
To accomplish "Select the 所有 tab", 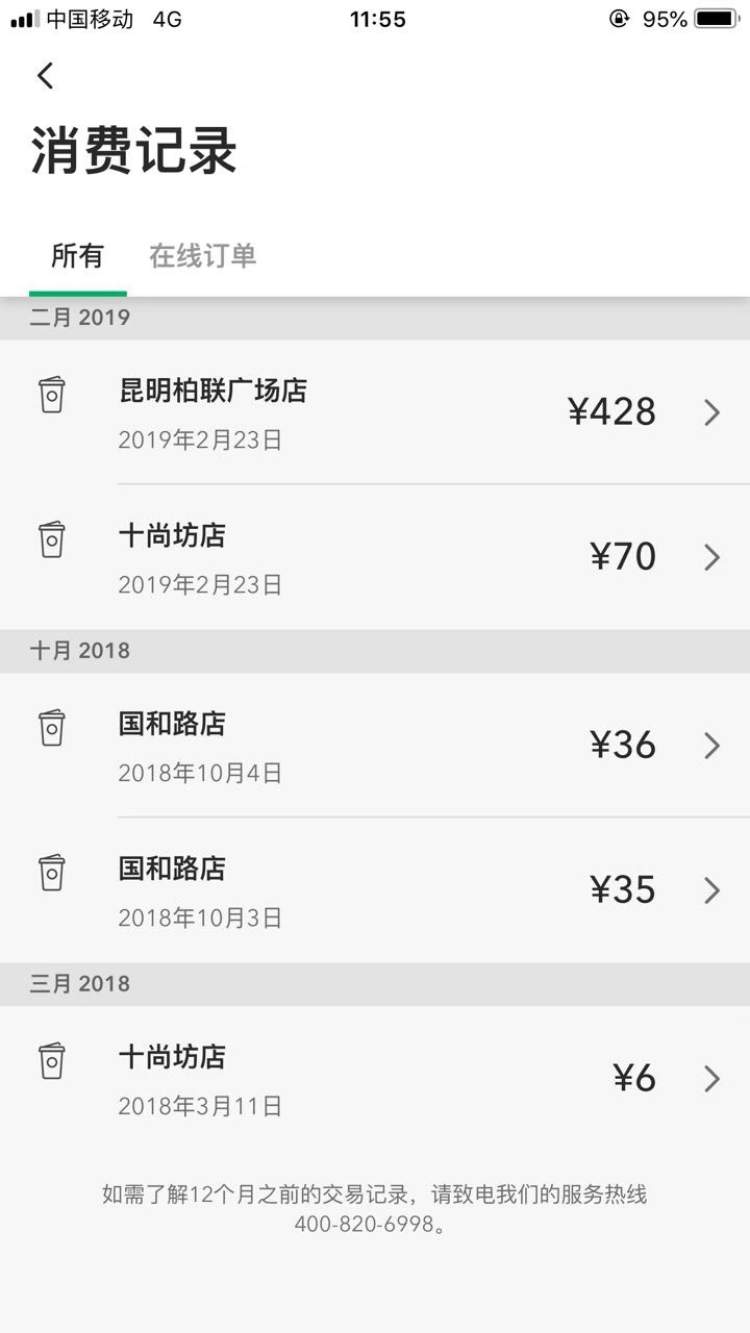I will tap(77, 256).
